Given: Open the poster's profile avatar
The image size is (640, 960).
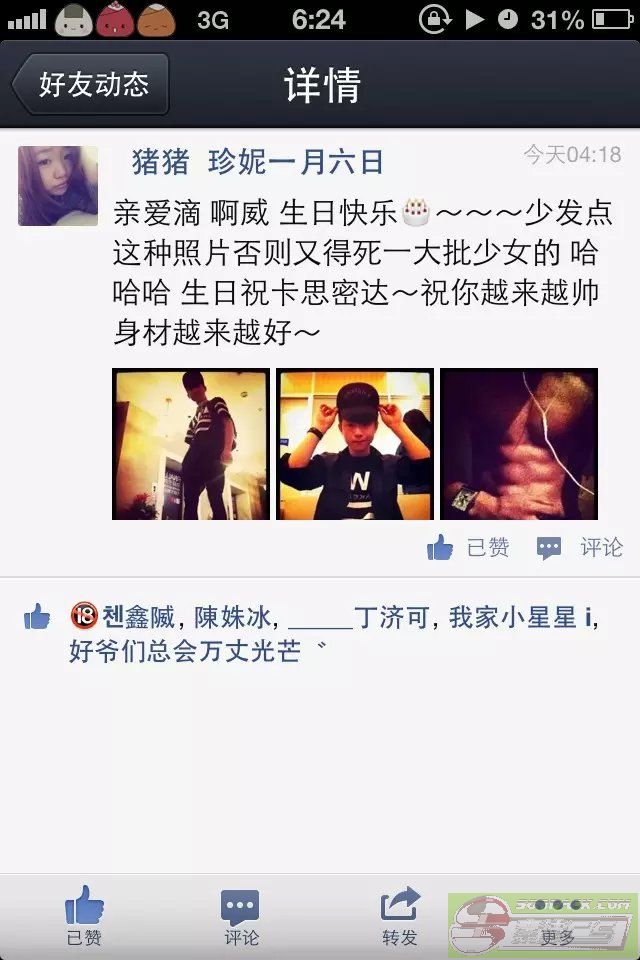Looking at the screenshot, I should click(x=58, y=186).
